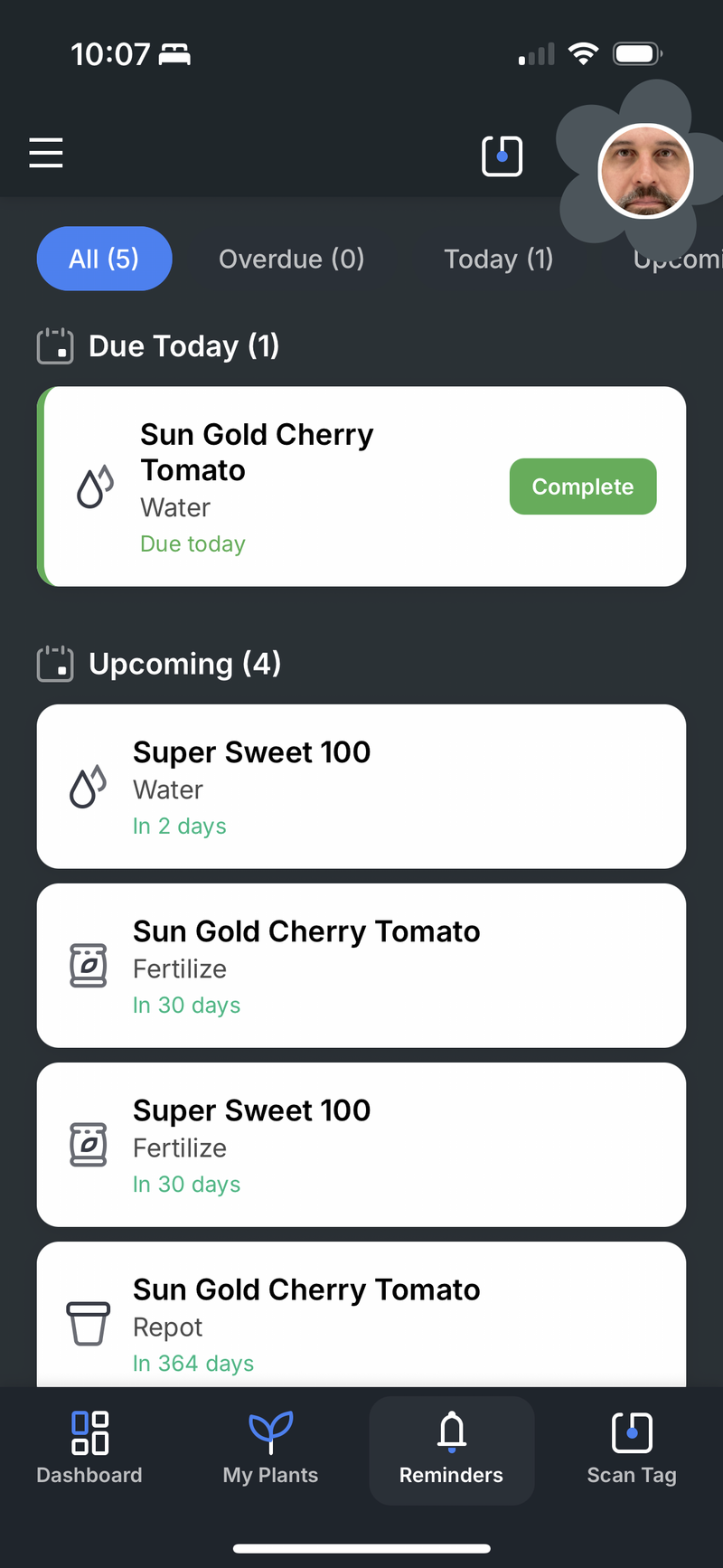
Task: Tap the scan tag icon in header
Action: pyautogui.click(x=502, y=156)
